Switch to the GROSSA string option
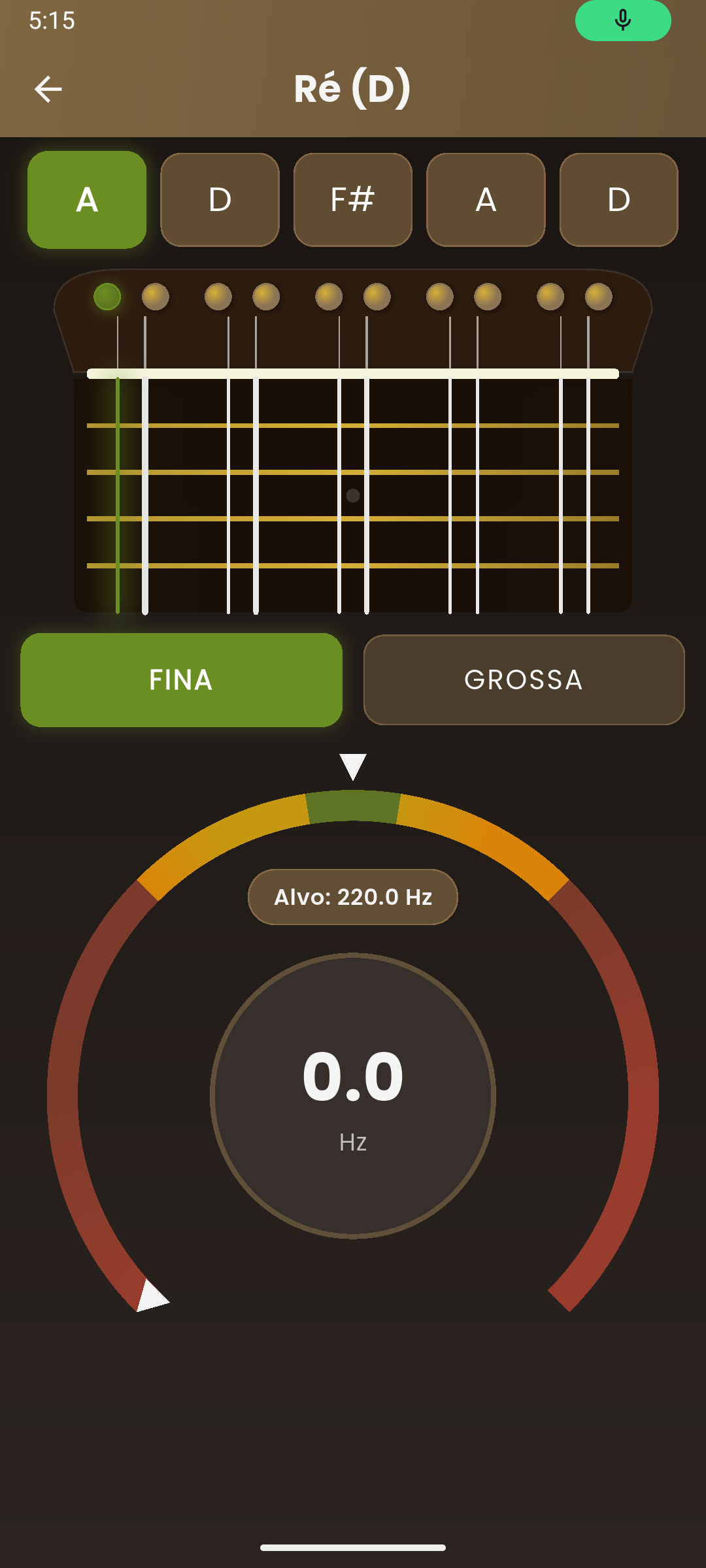The height and width of the screenshot is (1568, 706). (x=524, y=679)
